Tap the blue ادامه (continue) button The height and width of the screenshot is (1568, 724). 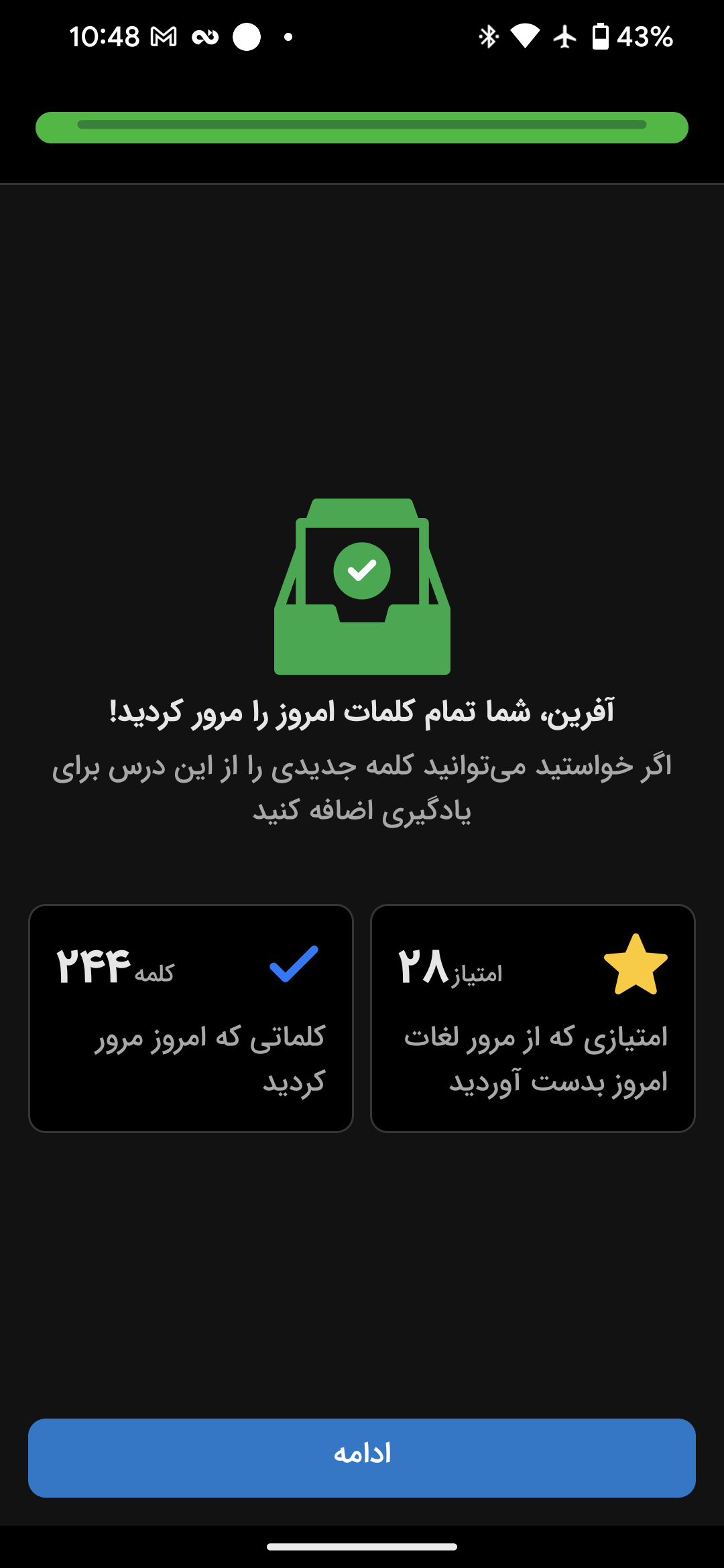[x=362, y=1457]
